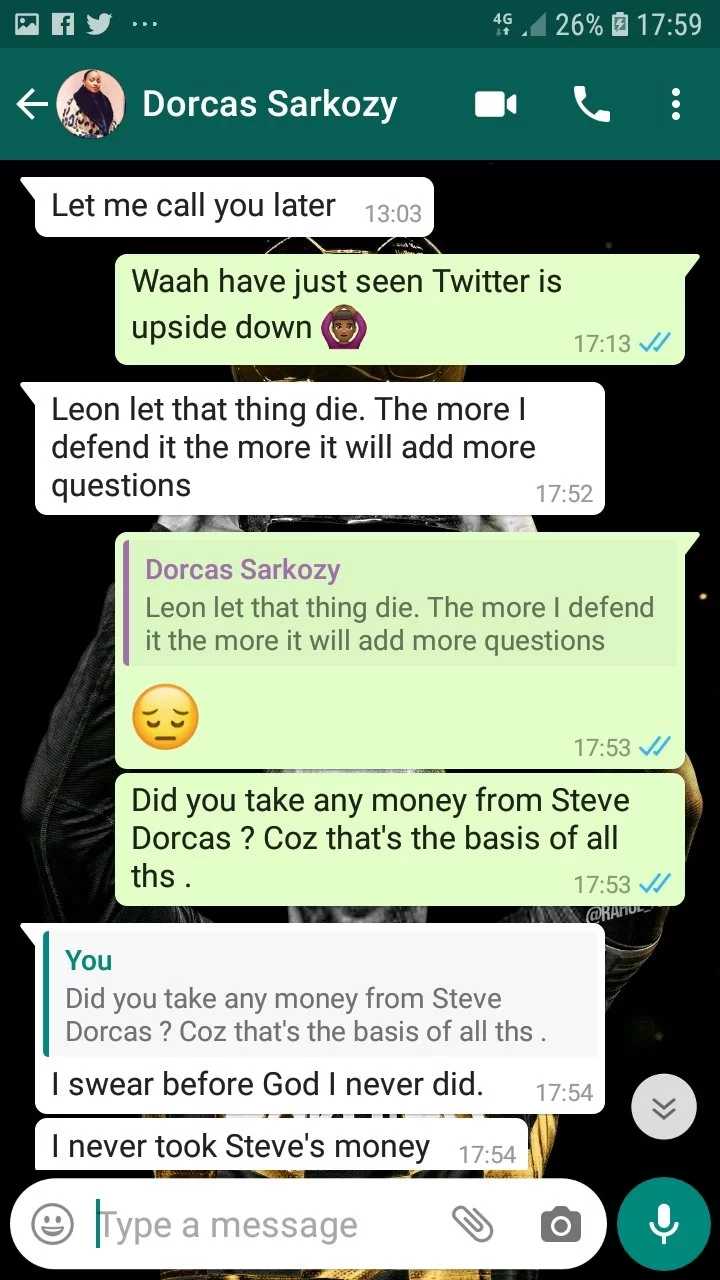Start a voice call with Dorcas
Viewport: 720px width, 1280px height.
pyautogui.click(x=591, y=104)
